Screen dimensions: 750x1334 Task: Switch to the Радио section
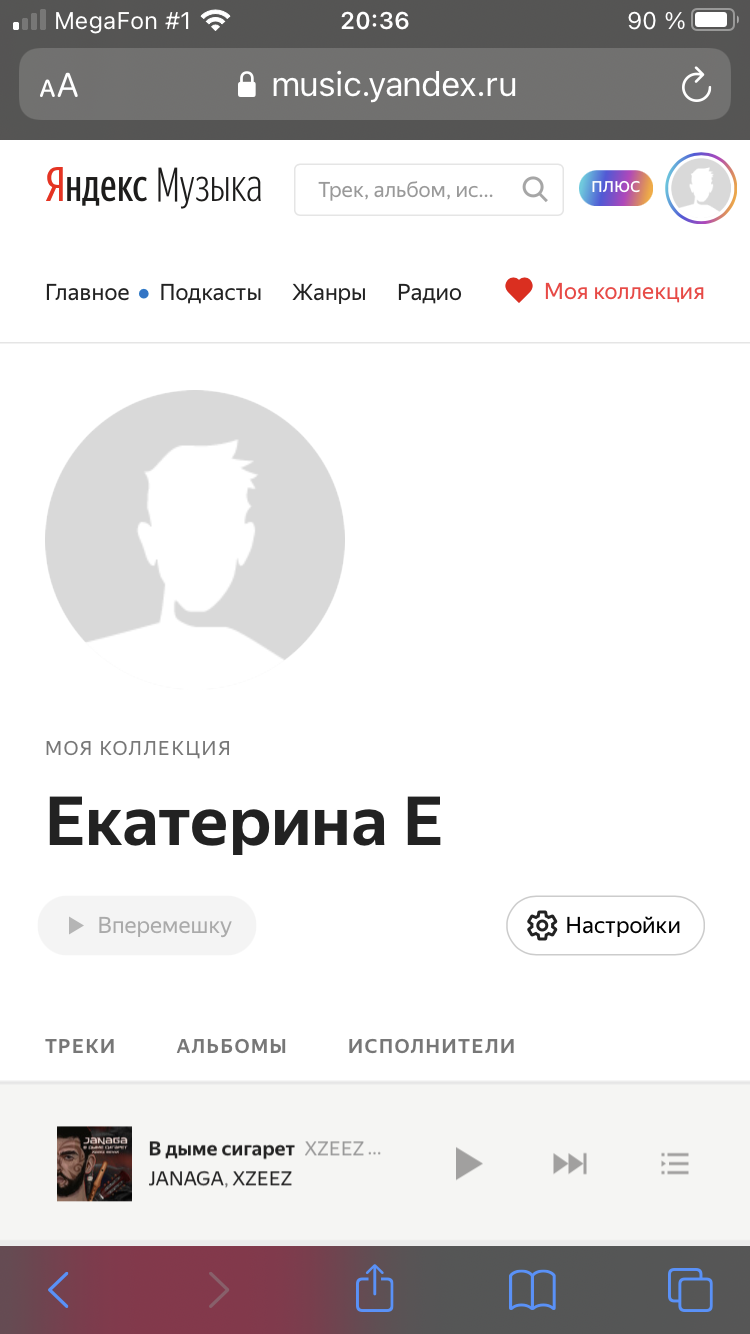(x=429, y=293)
